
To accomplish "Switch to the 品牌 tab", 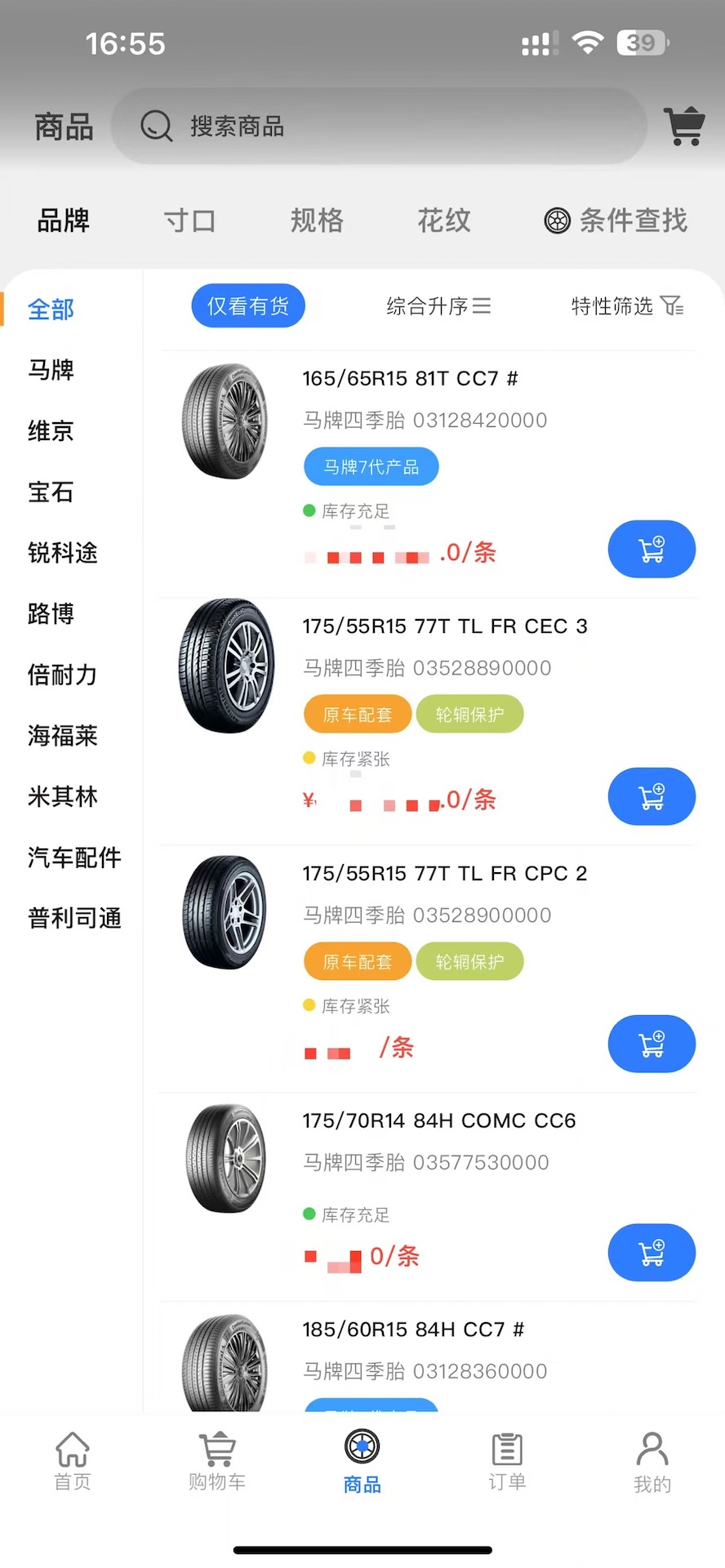I will click(x=63, y=220).
